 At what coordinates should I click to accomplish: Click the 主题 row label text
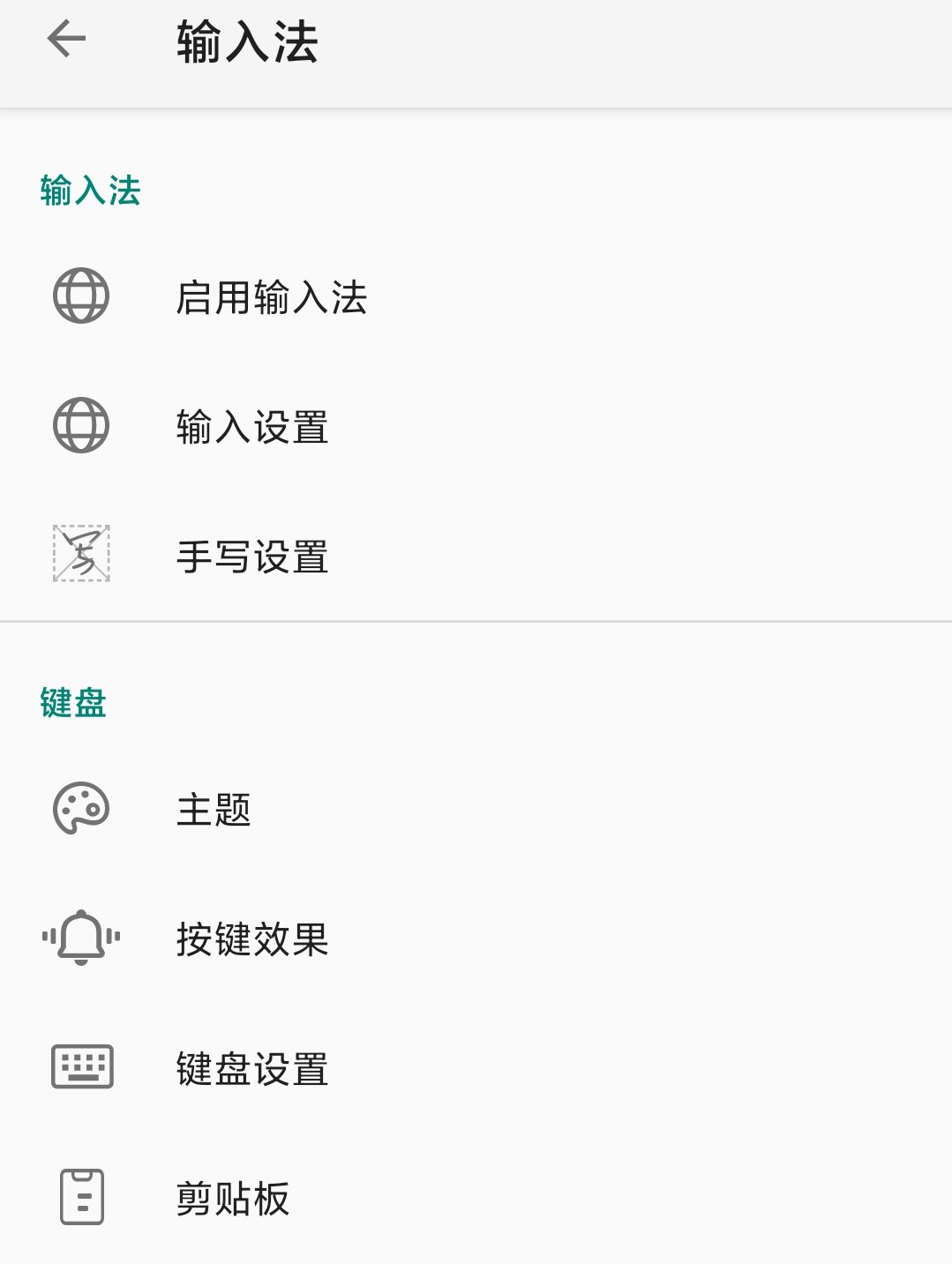[214, 810]
